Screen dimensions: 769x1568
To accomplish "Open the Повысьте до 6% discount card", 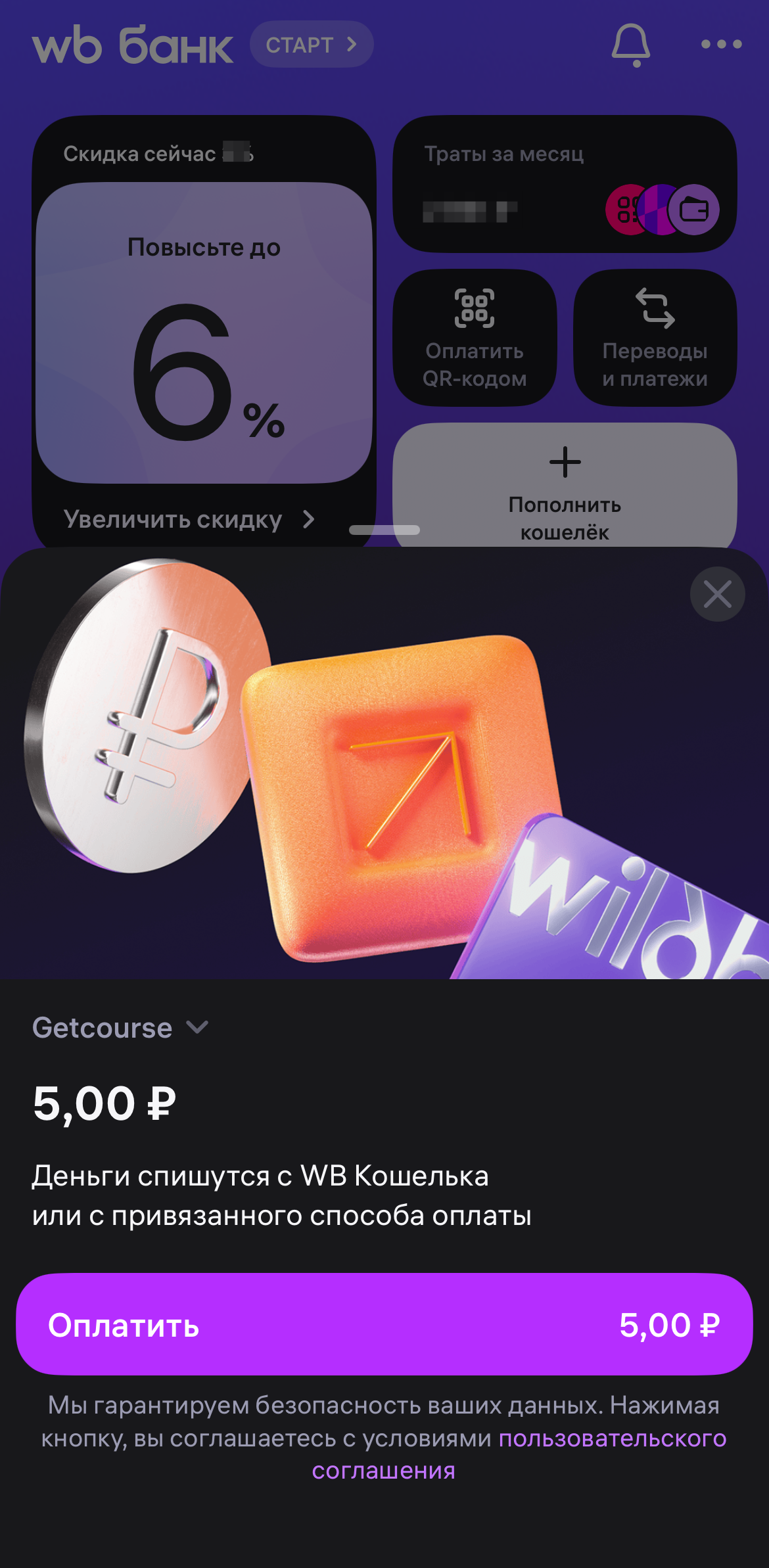I will pos(204,333).
